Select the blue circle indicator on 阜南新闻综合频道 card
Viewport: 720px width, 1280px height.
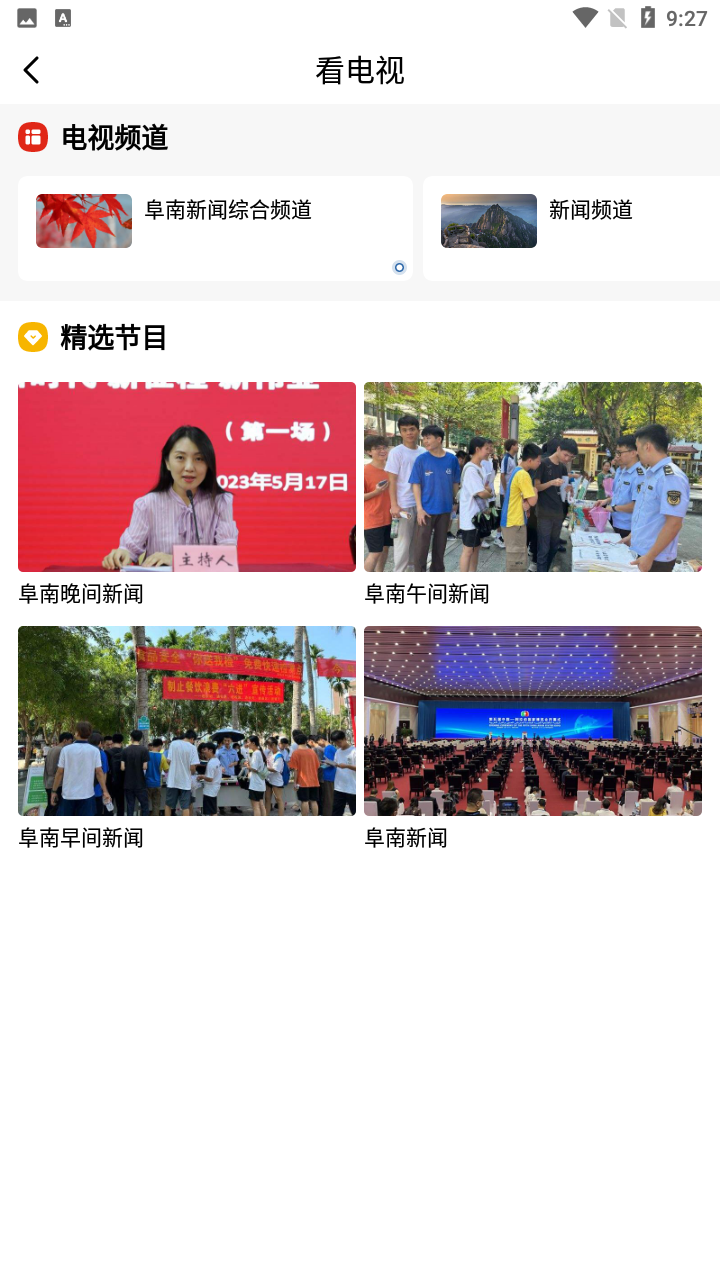398,267
